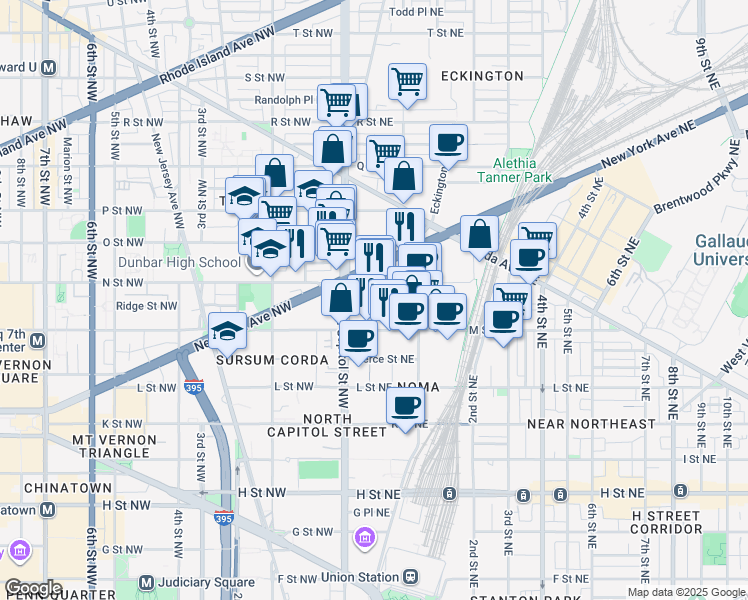This screenshot has width=748, height=600.
Task: Open the Google logo link
Action: pyautogui.click(x=33, y=588)
